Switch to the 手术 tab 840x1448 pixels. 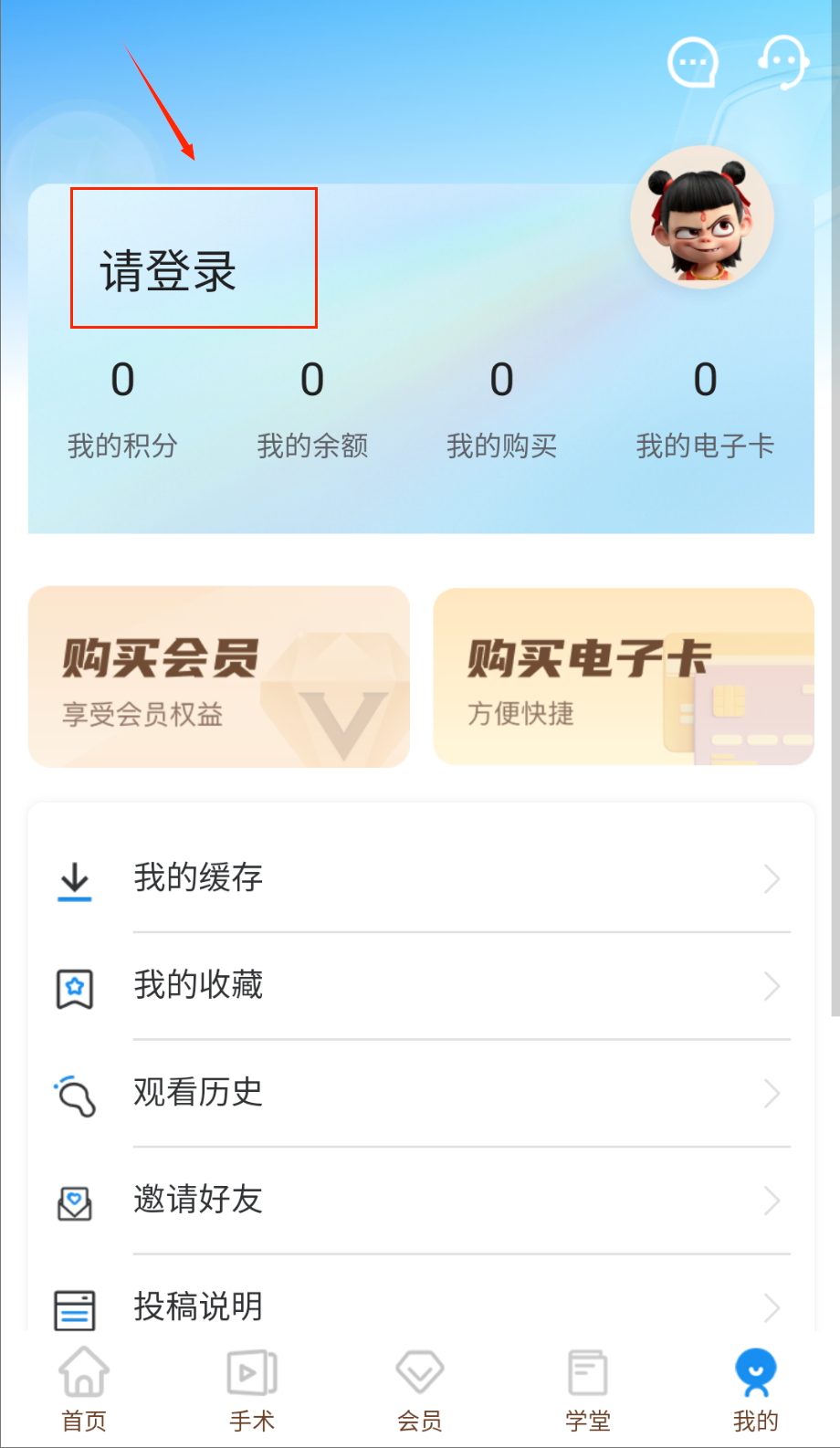click(x=252, y=1390)
